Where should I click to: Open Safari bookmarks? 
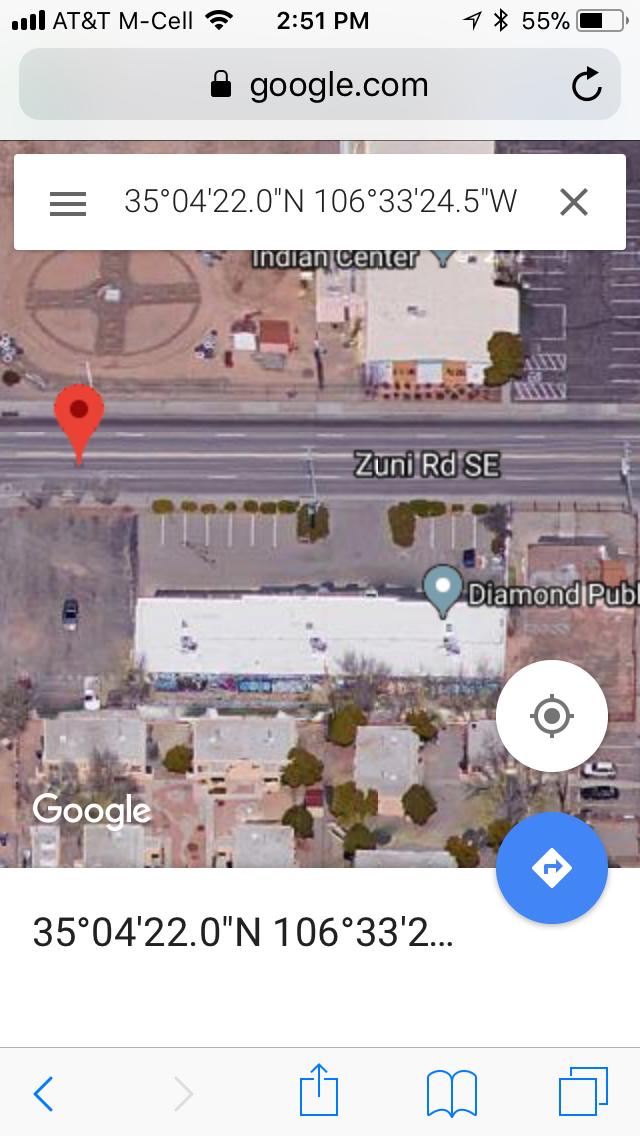coord(452,1093)
